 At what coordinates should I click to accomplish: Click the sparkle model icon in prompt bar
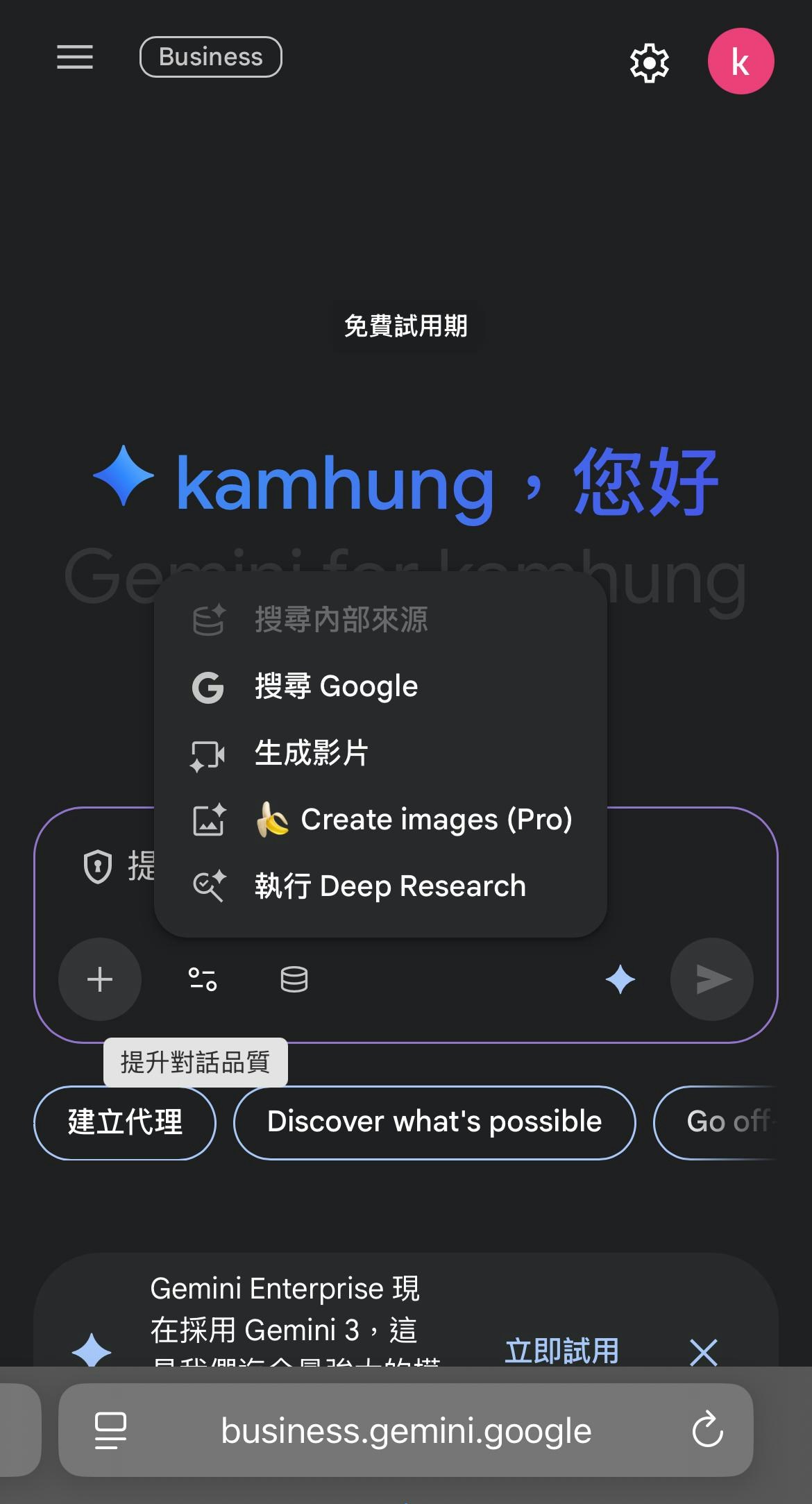pyautogui.click(x=619, y=979)
